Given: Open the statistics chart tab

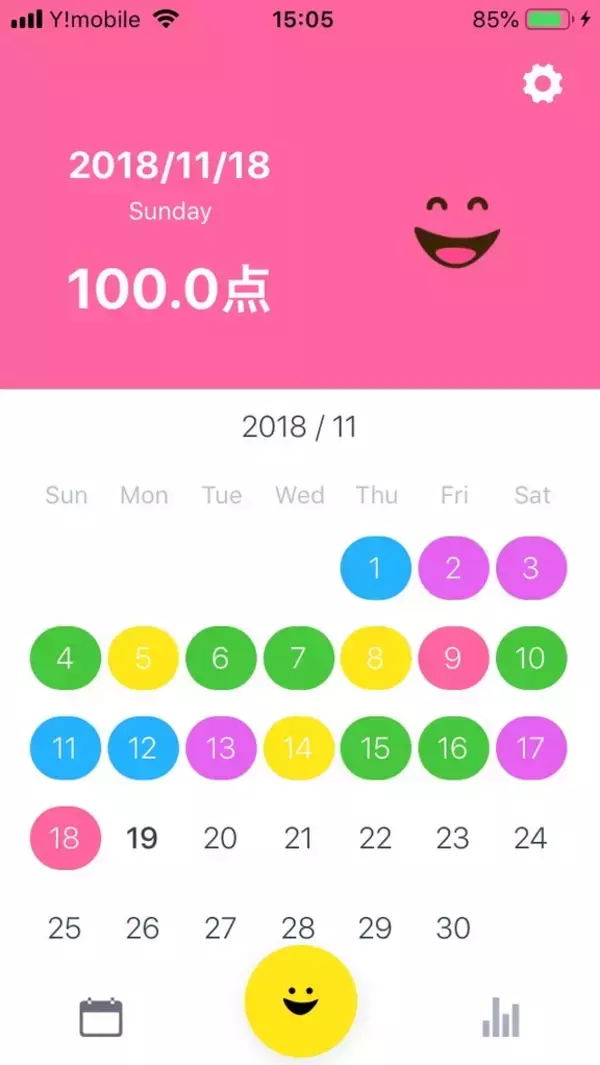Looking at the screenshot, I should (500, 1019).
